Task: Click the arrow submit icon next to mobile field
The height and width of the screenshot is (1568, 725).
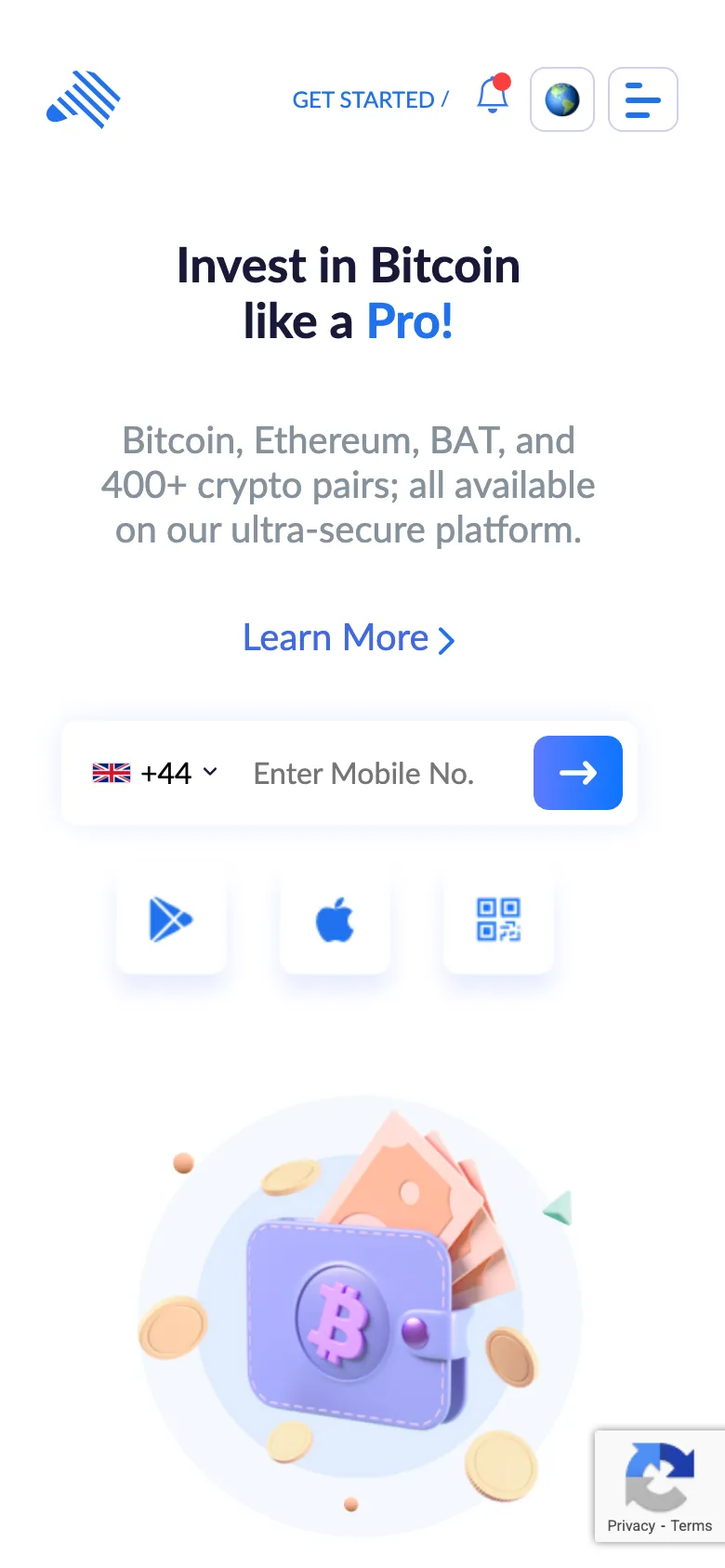Action: coord(577,772)
